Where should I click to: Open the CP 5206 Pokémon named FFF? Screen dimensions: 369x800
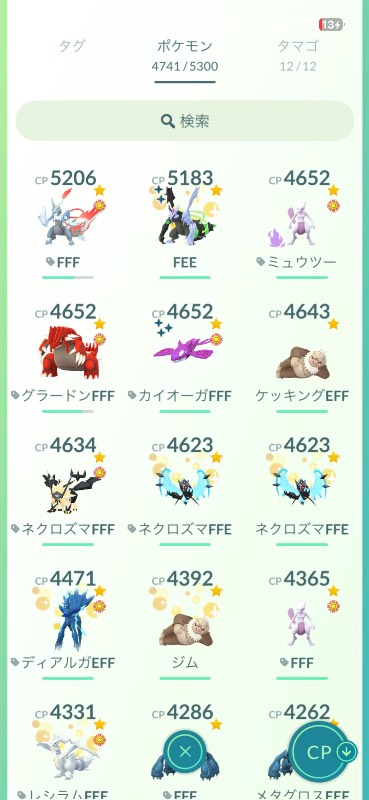pyautogui.click(x=68, y=223)
